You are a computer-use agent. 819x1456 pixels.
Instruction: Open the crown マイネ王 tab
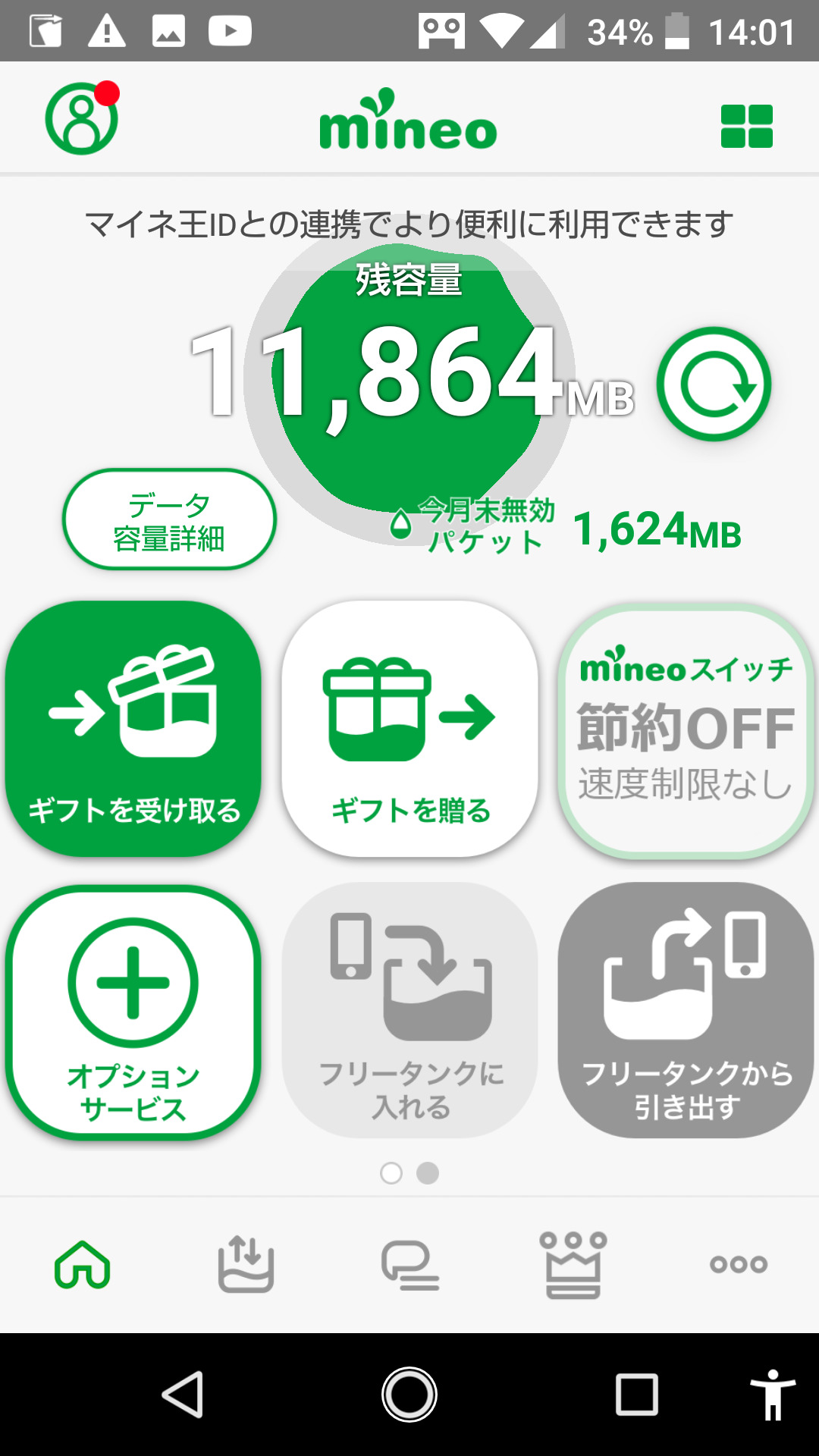(x=573, y=1264)
